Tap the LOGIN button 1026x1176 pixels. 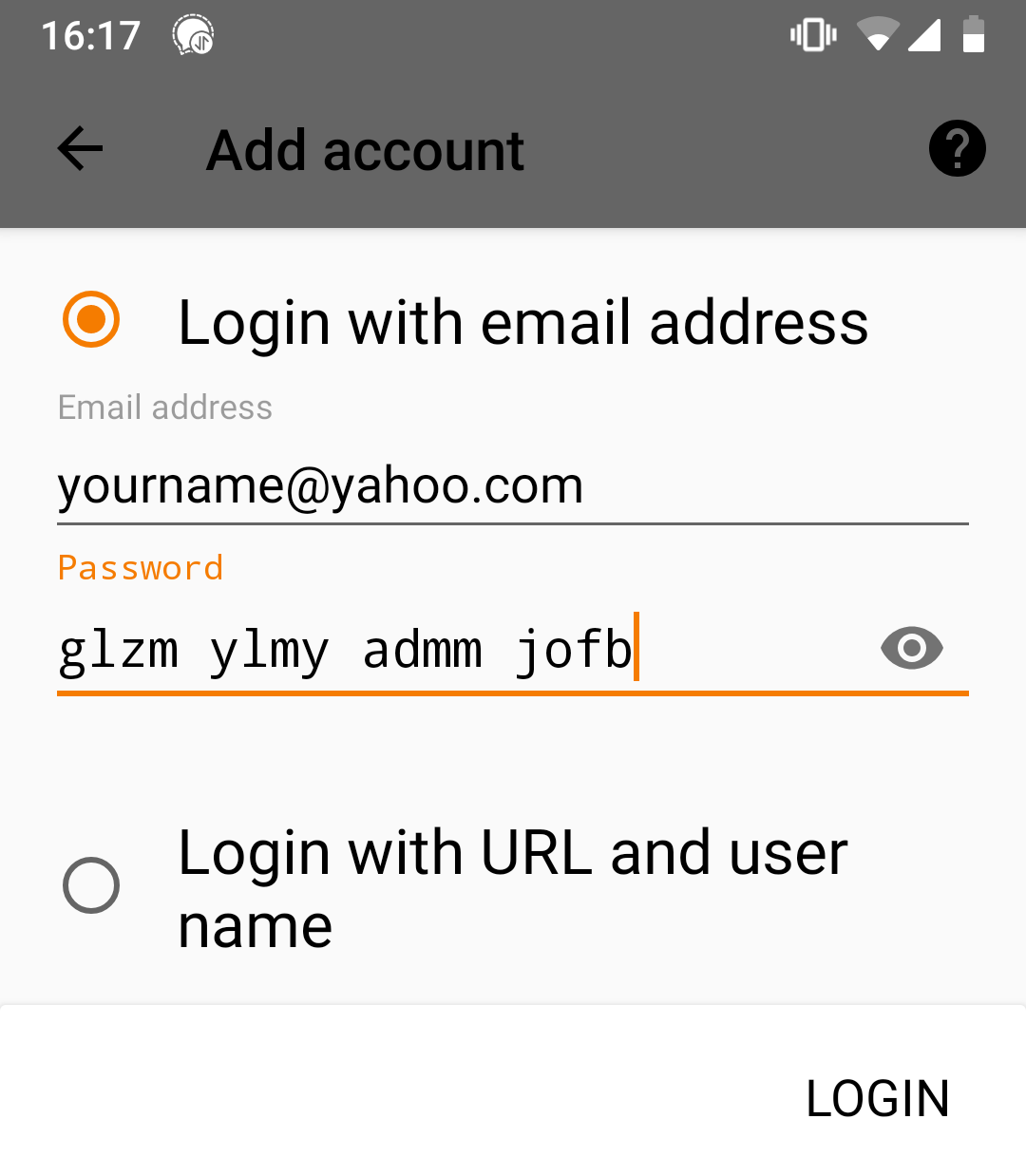pyautogui.click(x=876, y=1098)
